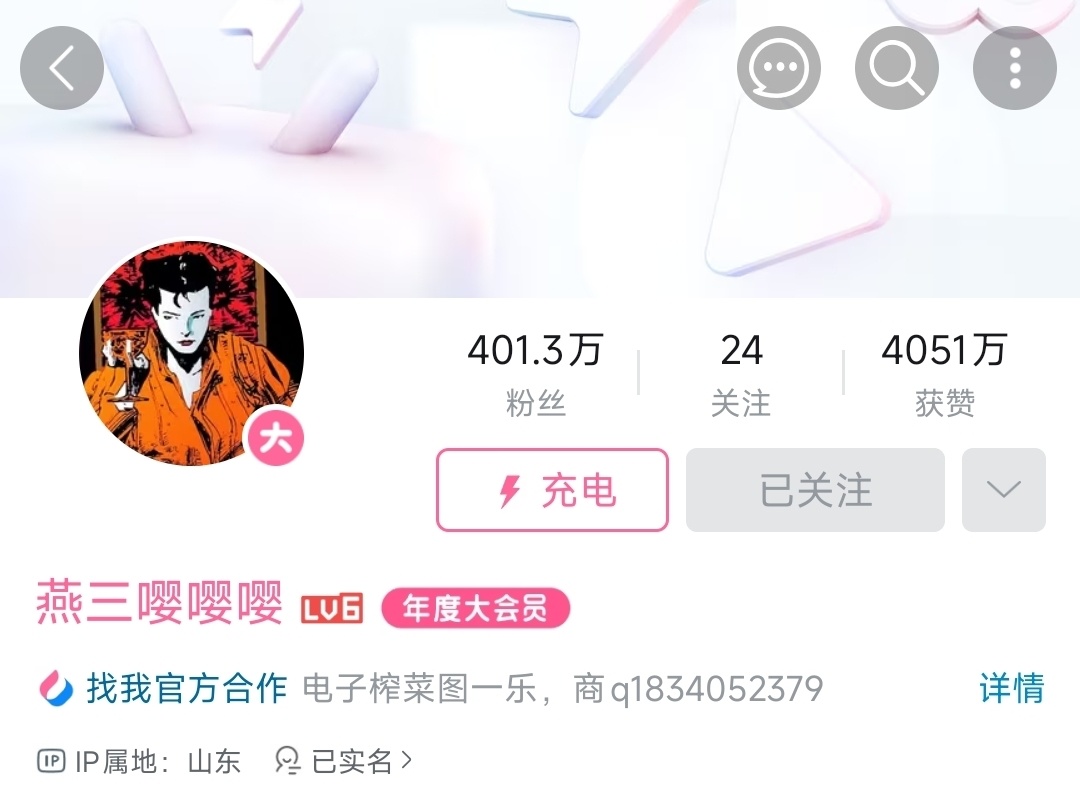This screenshot has width=1080, height=804.
Task: View the profile avatar picture
Action: click(191, 353)
